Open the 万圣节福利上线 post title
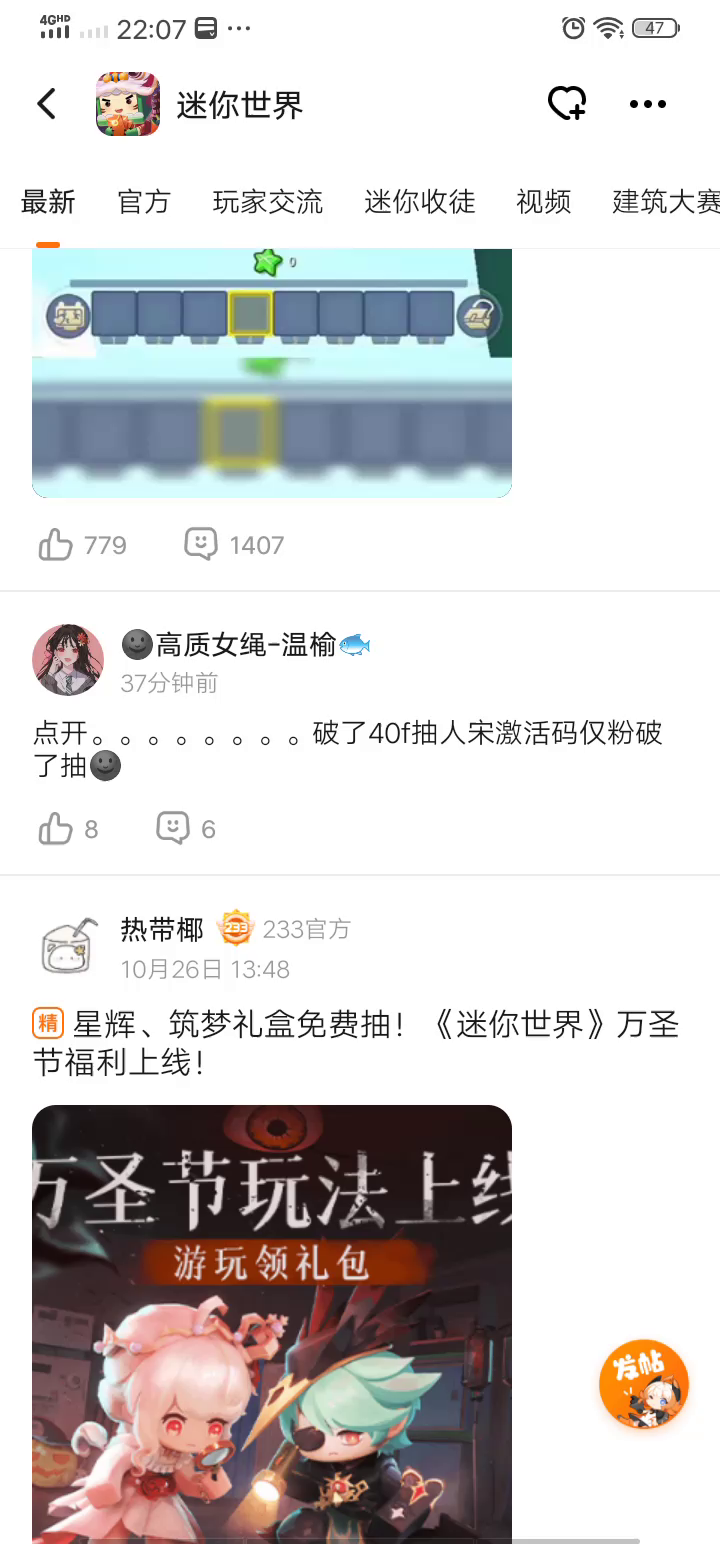The width and height of the screenshot is (720, 1544). click(356, 1043)
